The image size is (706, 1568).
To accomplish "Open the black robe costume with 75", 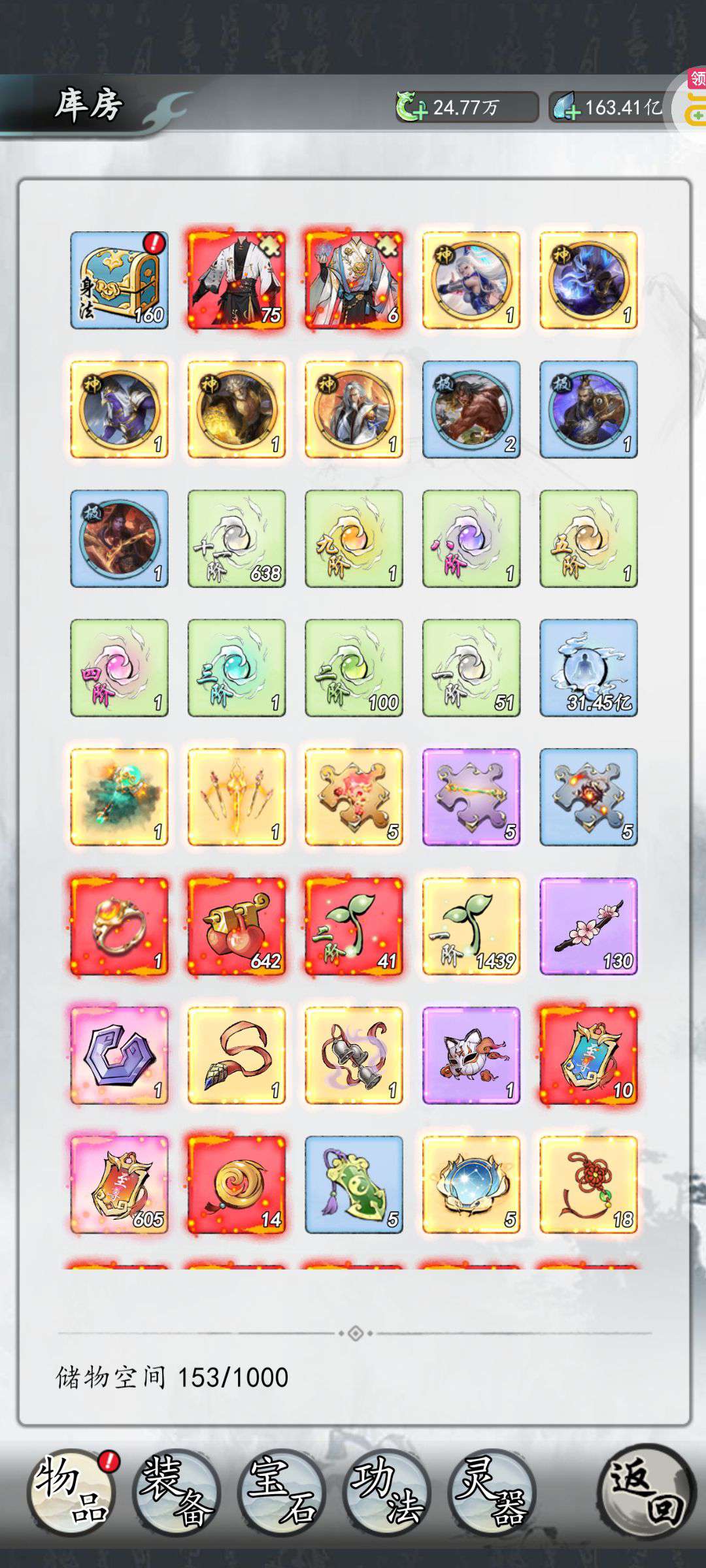I will 237,280.
